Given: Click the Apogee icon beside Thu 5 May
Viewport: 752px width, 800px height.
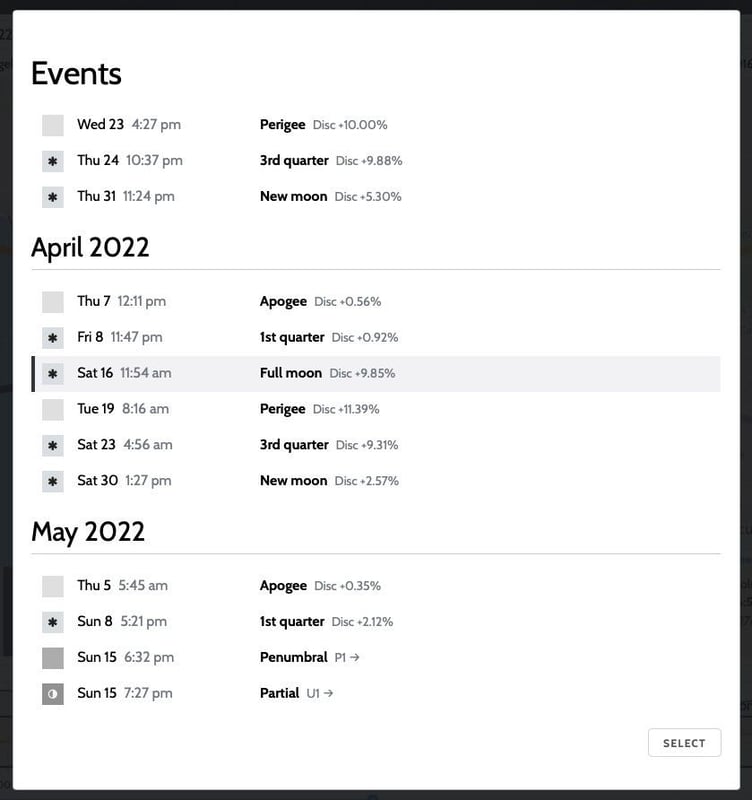Looking at the screenshot, I should pyautogui.click(x=53, y=585).
